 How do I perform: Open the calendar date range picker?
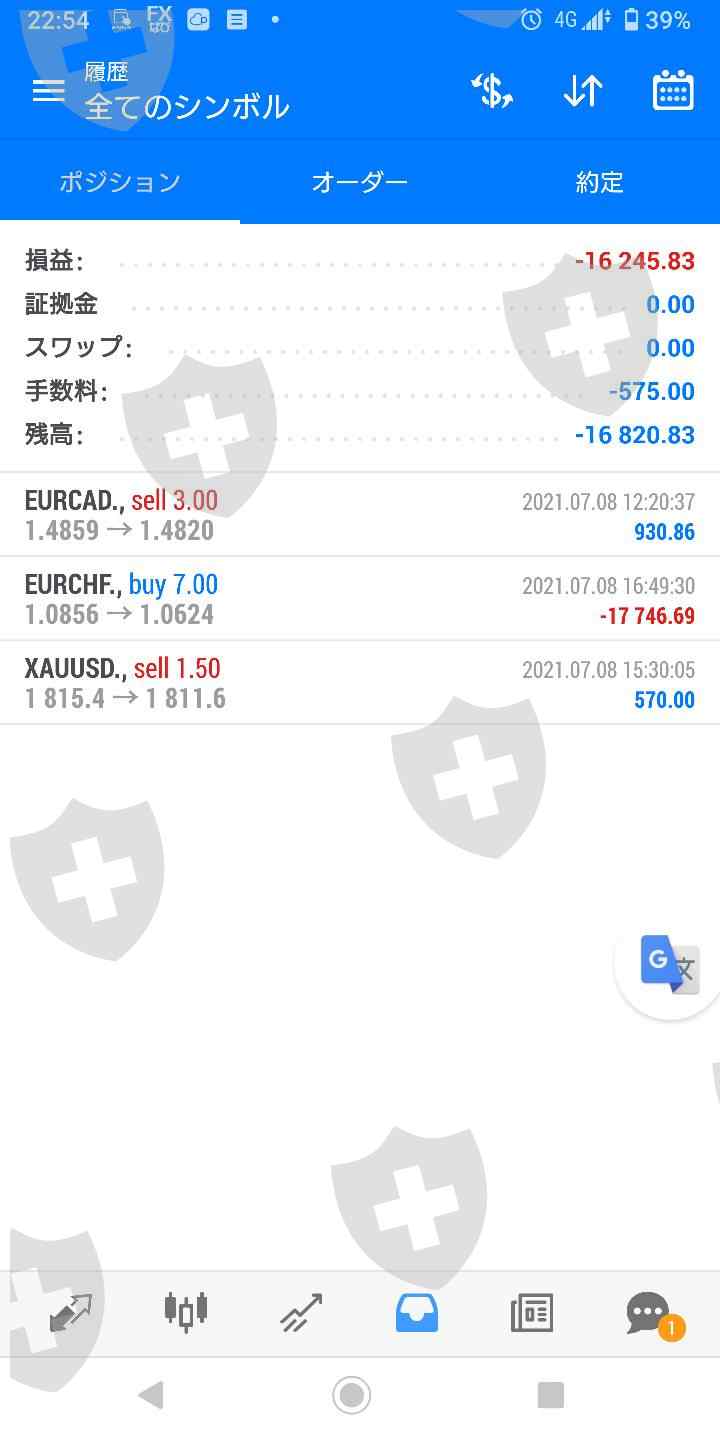tap(673, 91)
